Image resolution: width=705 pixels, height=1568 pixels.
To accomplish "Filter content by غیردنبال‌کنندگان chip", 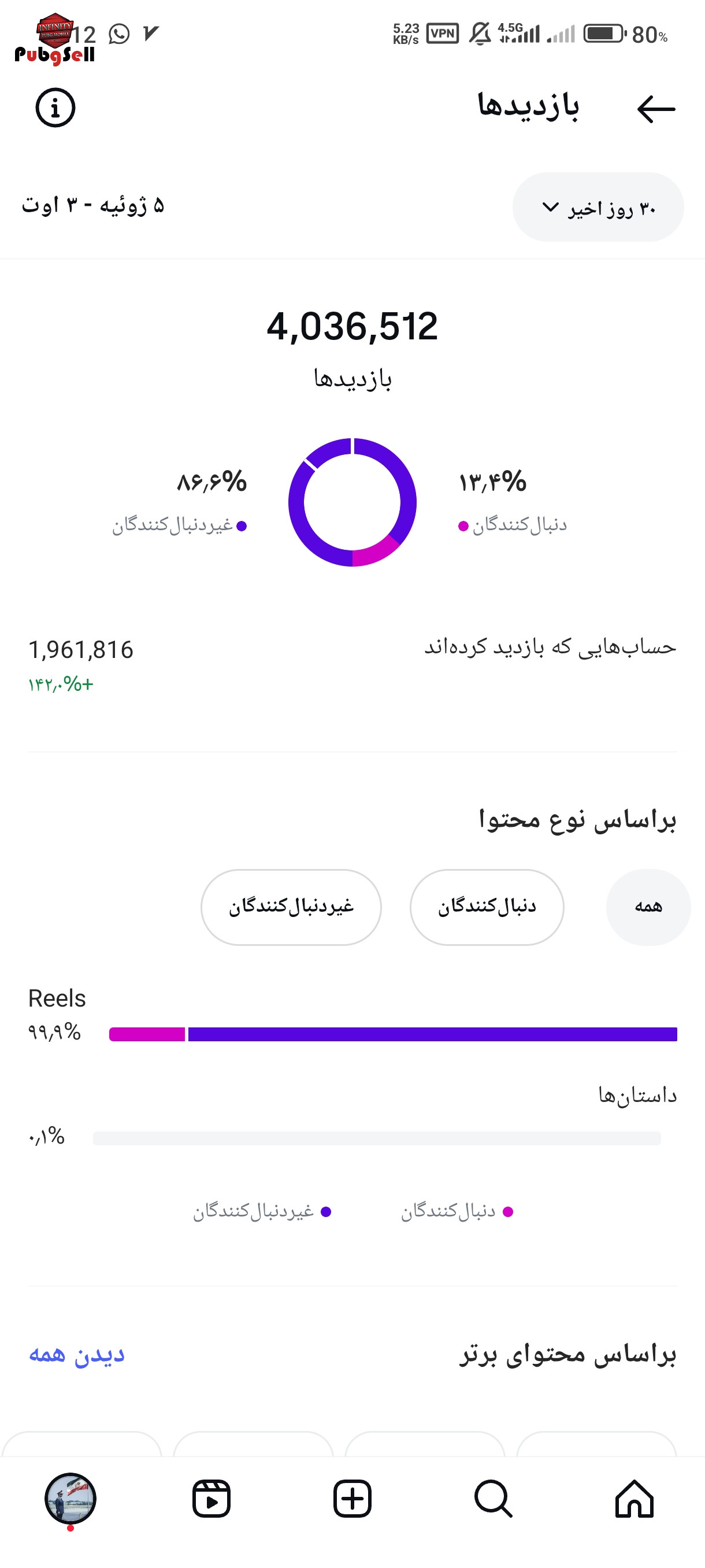I will click(x=291, y=907).
